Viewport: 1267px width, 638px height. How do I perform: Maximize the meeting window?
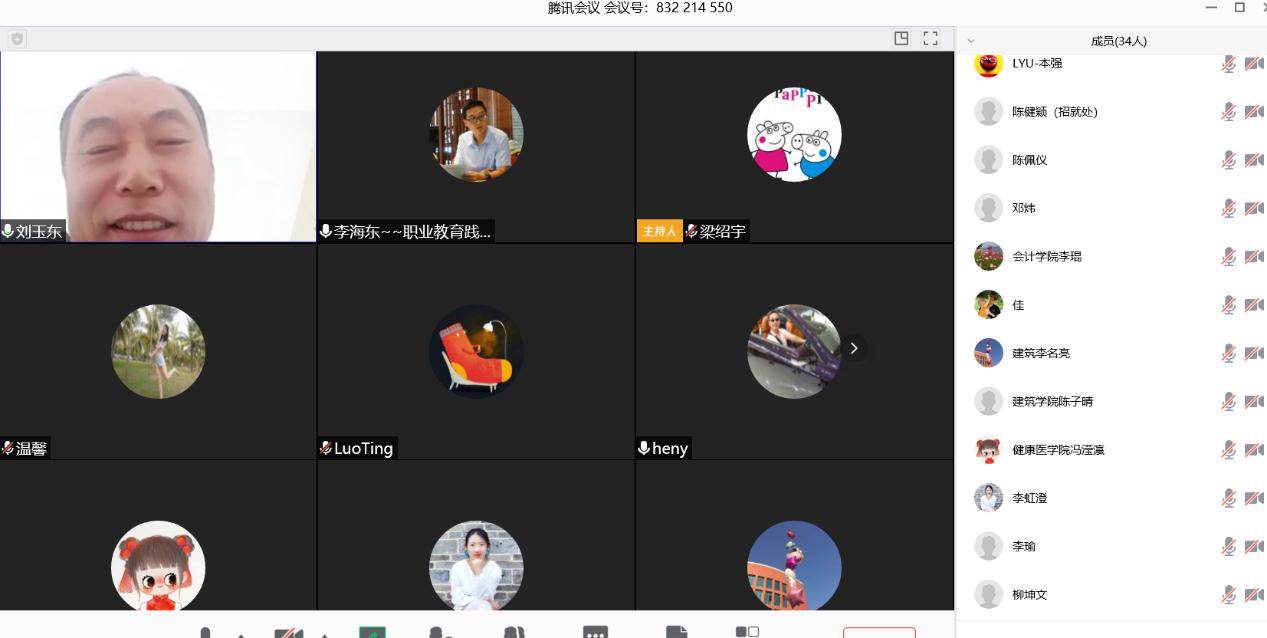[x=1239, y=8]
